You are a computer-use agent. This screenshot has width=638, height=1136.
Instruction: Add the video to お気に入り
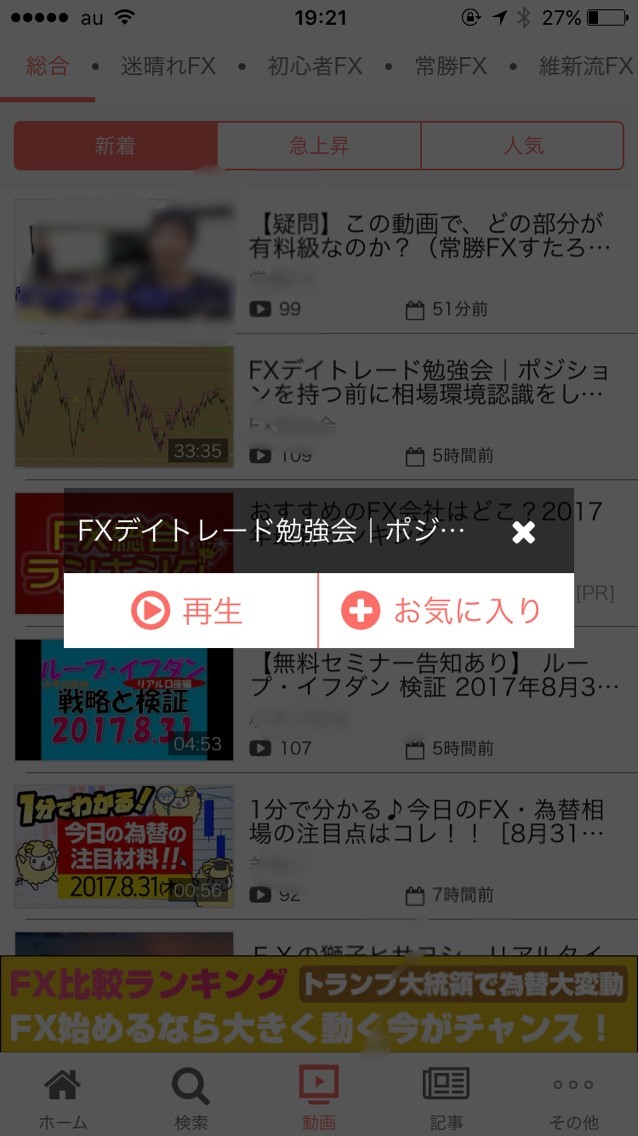(445, 610)
